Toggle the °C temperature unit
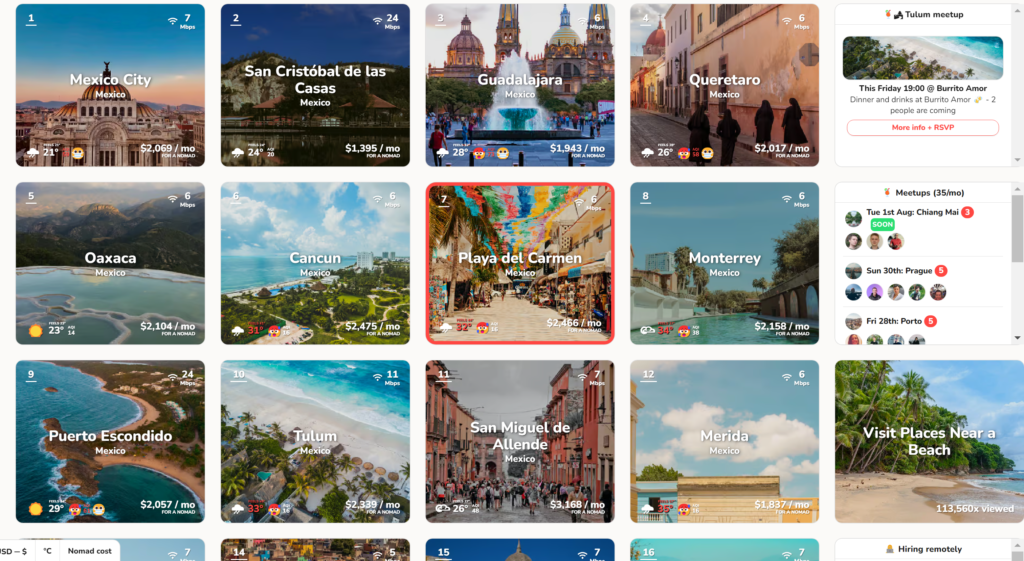The height and width of the screenshot is (561, 1024). pos(47,551)
